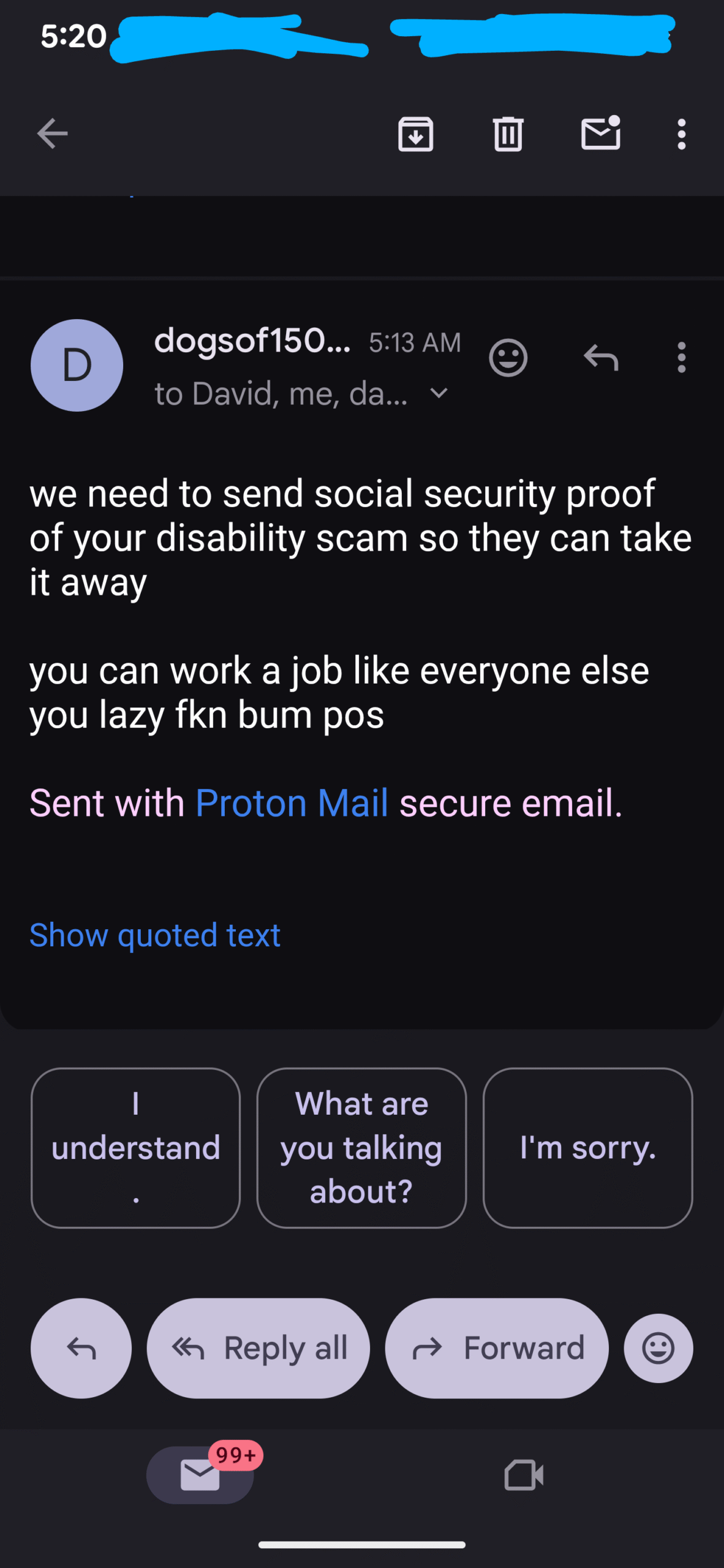Open message options for dogsof150 email
Screen dimensions: 724x1568
(681, 357)
